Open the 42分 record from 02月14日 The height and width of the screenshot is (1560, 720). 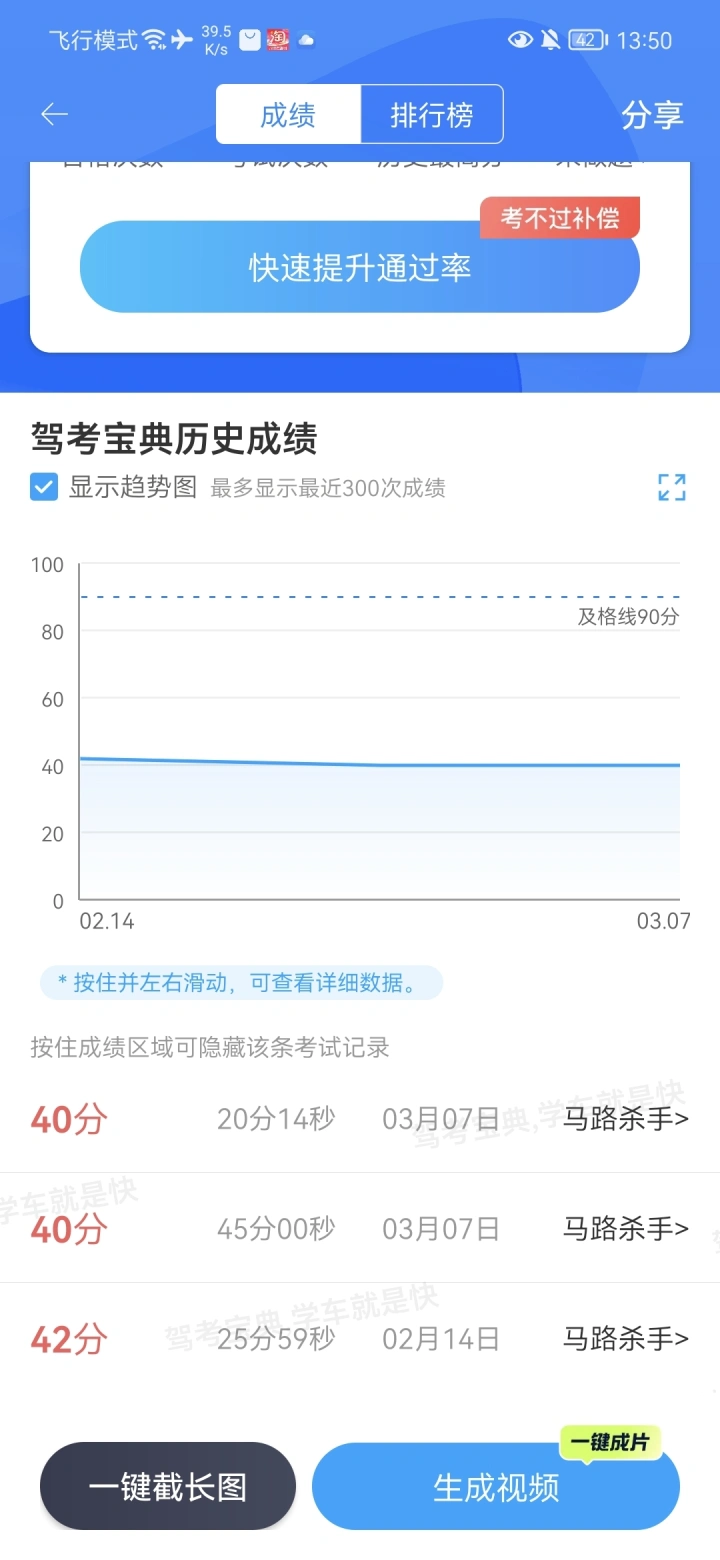pyautogui.click(x=360, y=1338)
